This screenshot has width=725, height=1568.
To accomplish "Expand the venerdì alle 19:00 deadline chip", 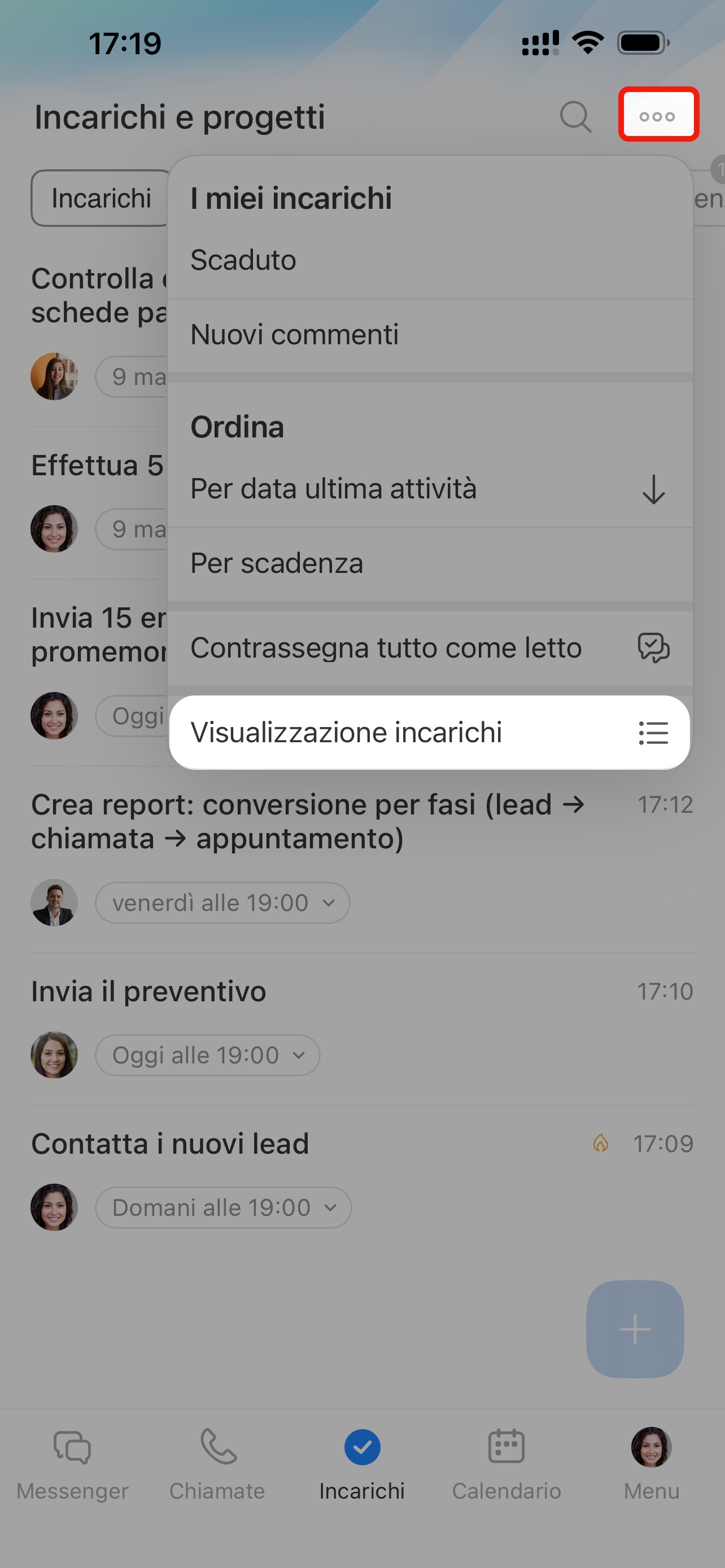I will tap(222, 903).
